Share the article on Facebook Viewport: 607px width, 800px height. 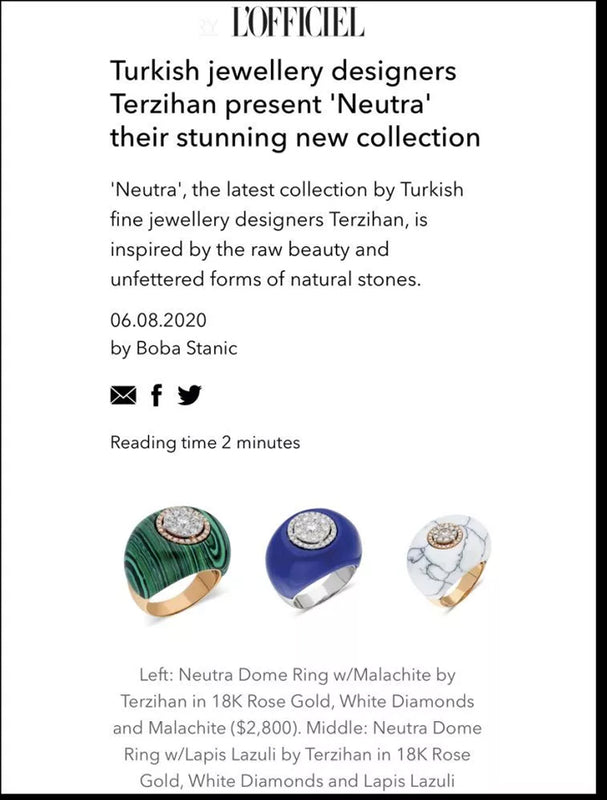pos(156,396)
